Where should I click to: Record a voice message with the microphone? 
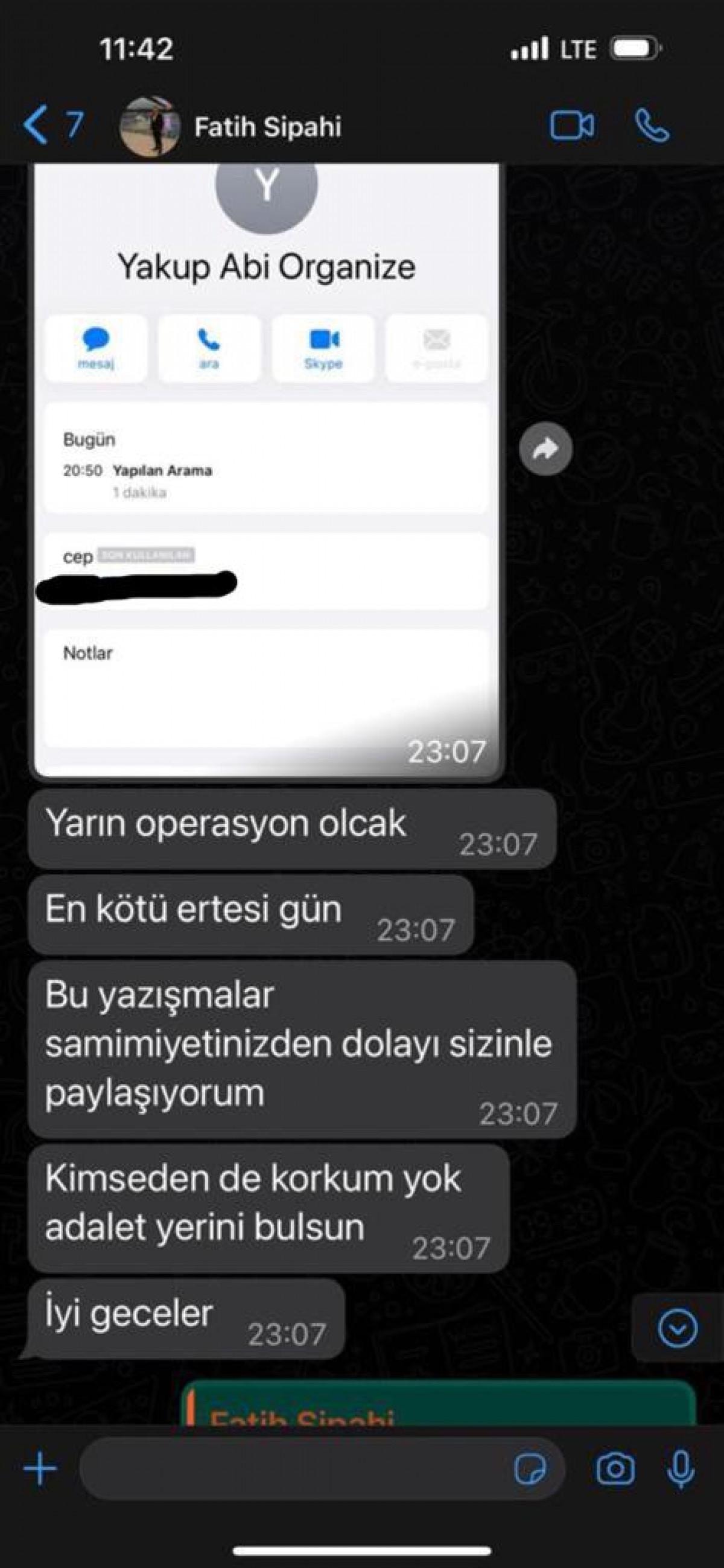click(680, 1470)
